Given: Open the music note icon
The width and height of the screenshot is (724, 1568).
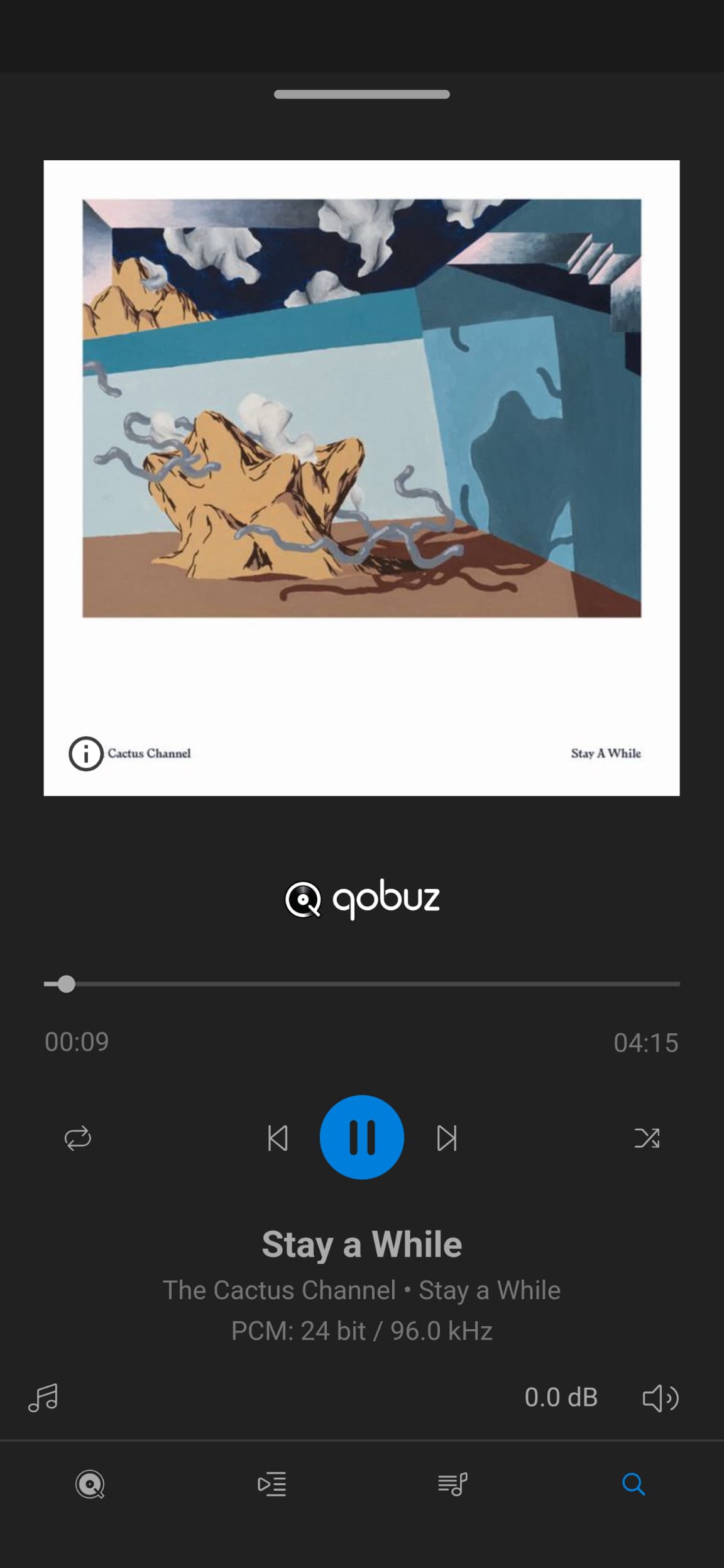Looking at the screenshot, I should [43, 1398].
